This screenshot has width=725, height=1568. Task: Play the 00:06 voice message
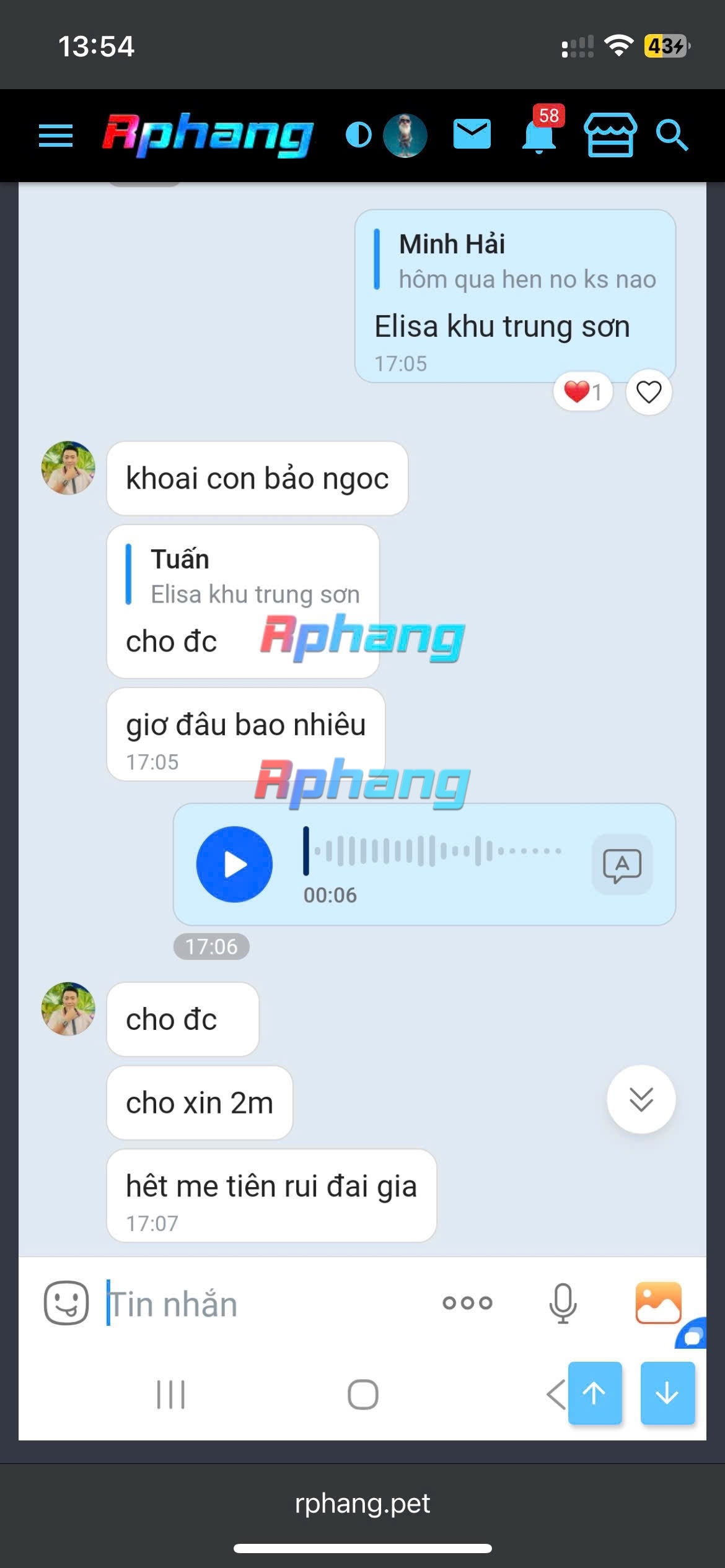point(234,865)
